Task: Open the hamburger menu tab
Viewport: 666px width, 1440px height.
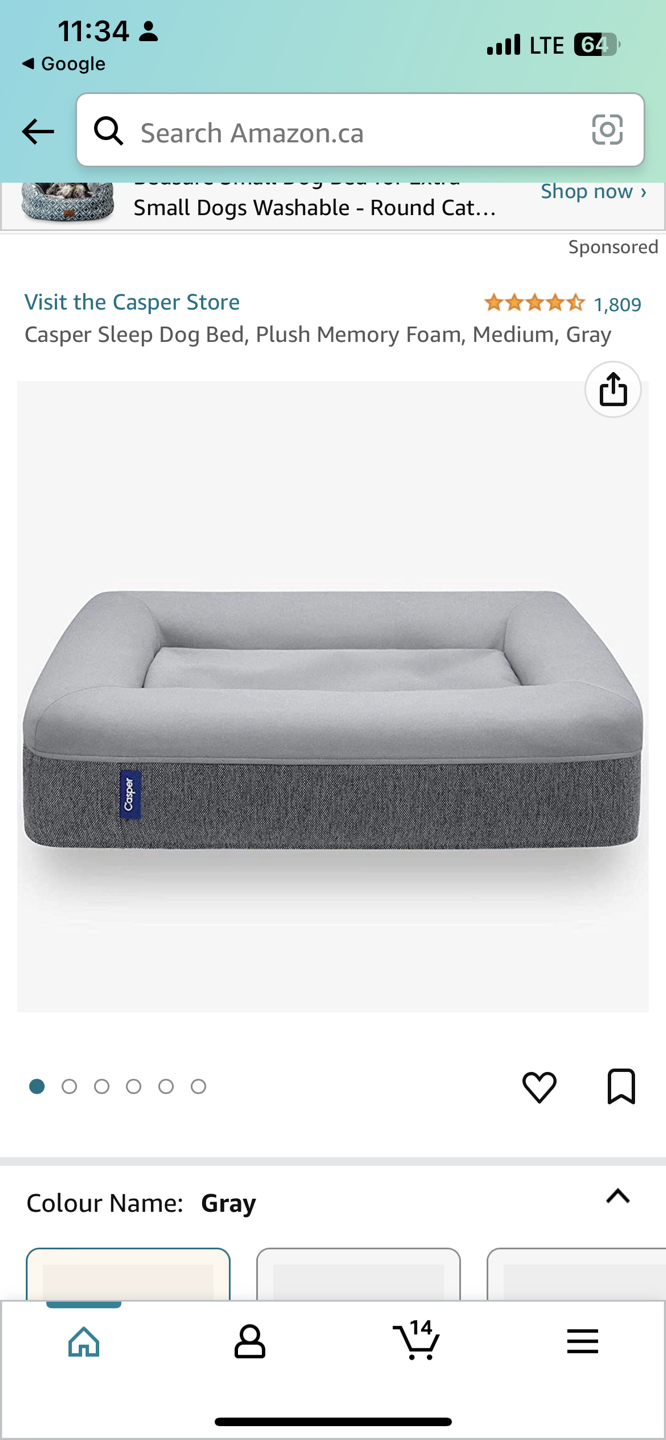Action: (x=582, y=1341)
